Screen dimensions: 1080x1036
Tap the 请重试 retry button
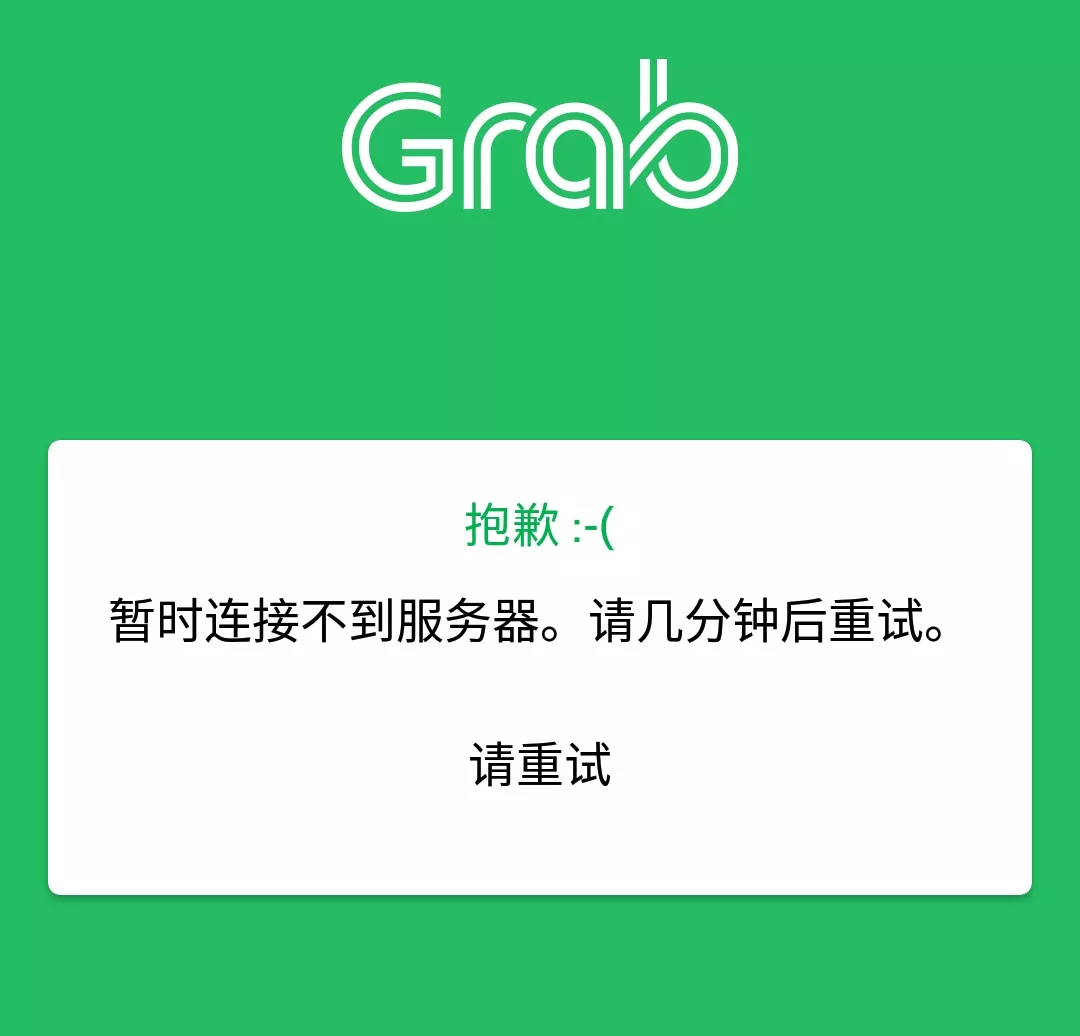(x=540, y=766)
